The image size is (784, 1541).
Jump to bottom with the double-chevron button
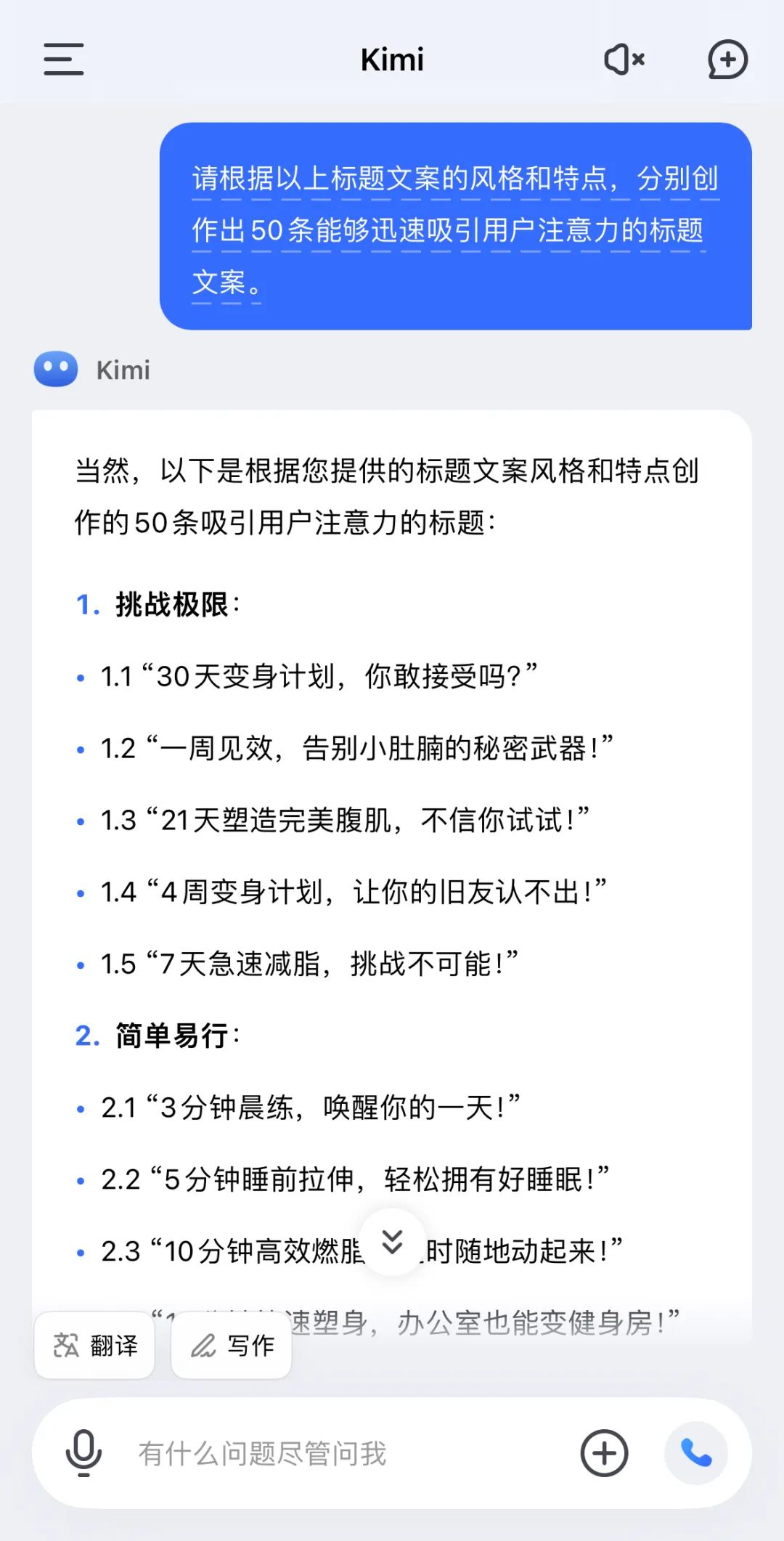point(392,1243)
